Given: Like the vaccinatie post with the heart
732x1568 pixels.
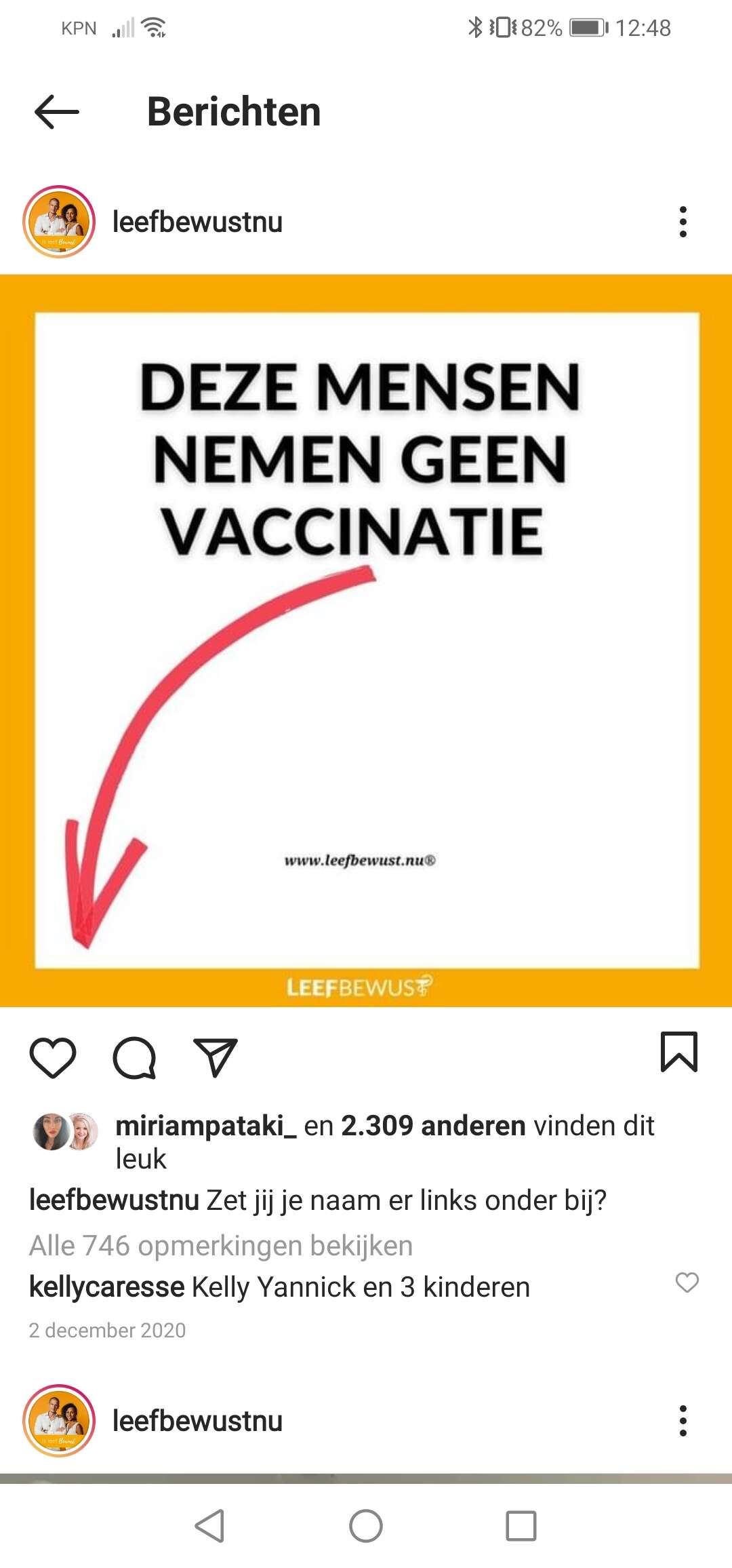Looking at the screenshot, I should (53, 1057).
